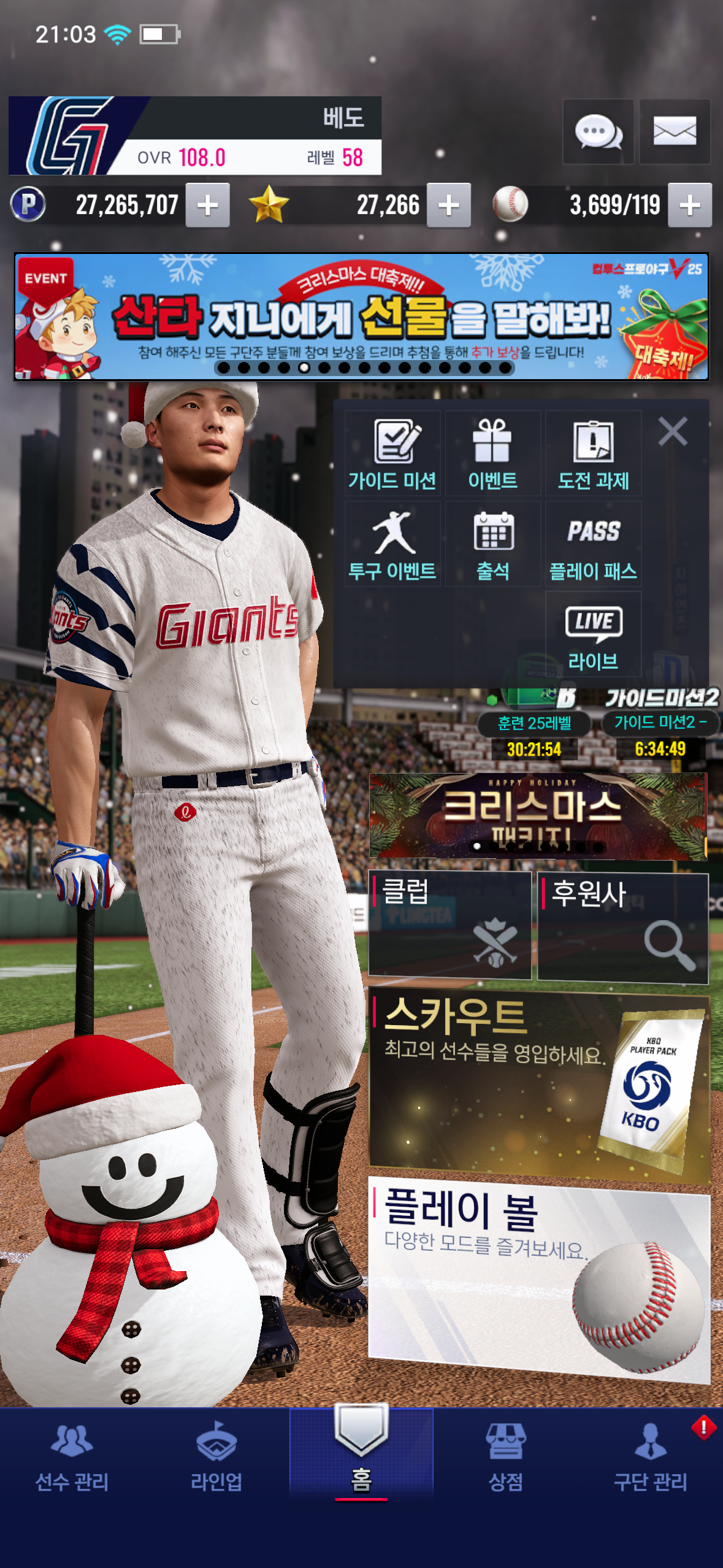Open the Santa Genie Christmas event banner
Image resolution: width=723 pixels, height=1568 pixels.
tap(361, 317)
